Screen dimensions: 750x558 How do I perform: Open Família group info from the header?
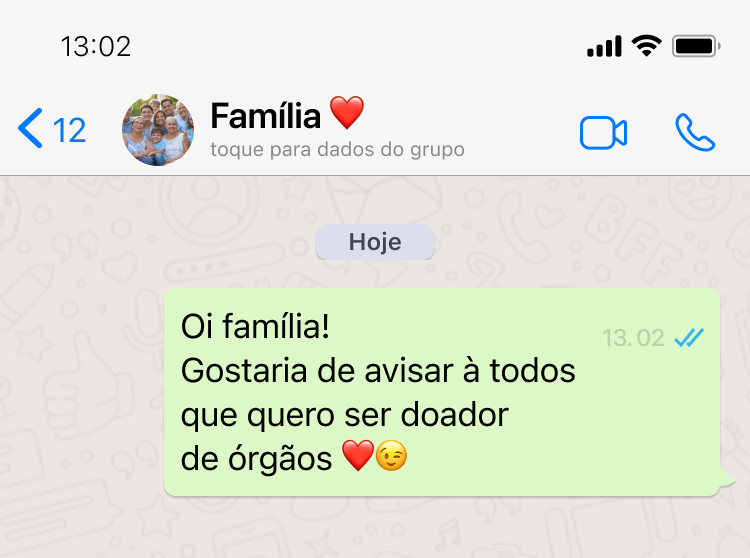click(x=336, y=130)
